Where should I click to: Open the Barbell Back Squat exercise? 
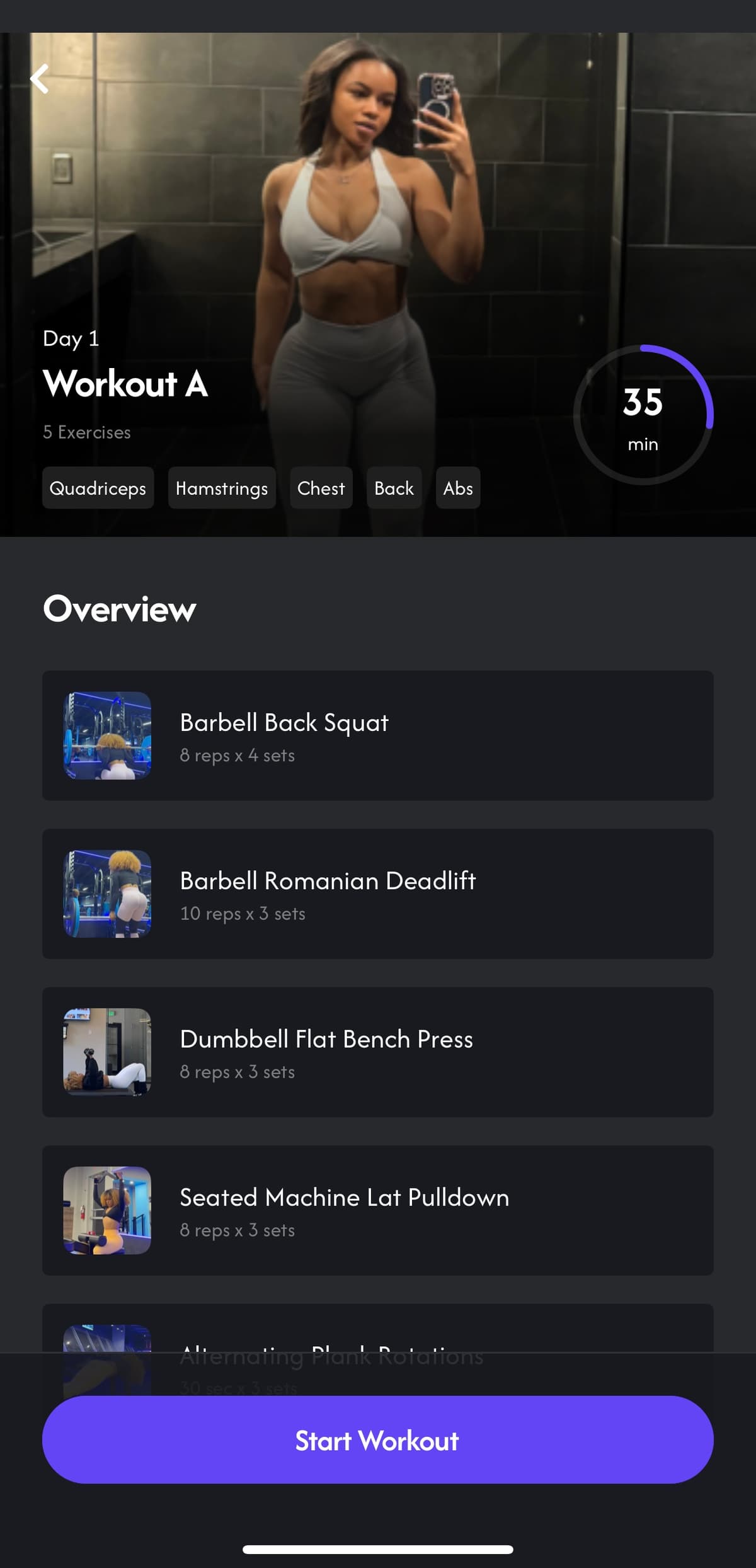click(x=377, y=735)
